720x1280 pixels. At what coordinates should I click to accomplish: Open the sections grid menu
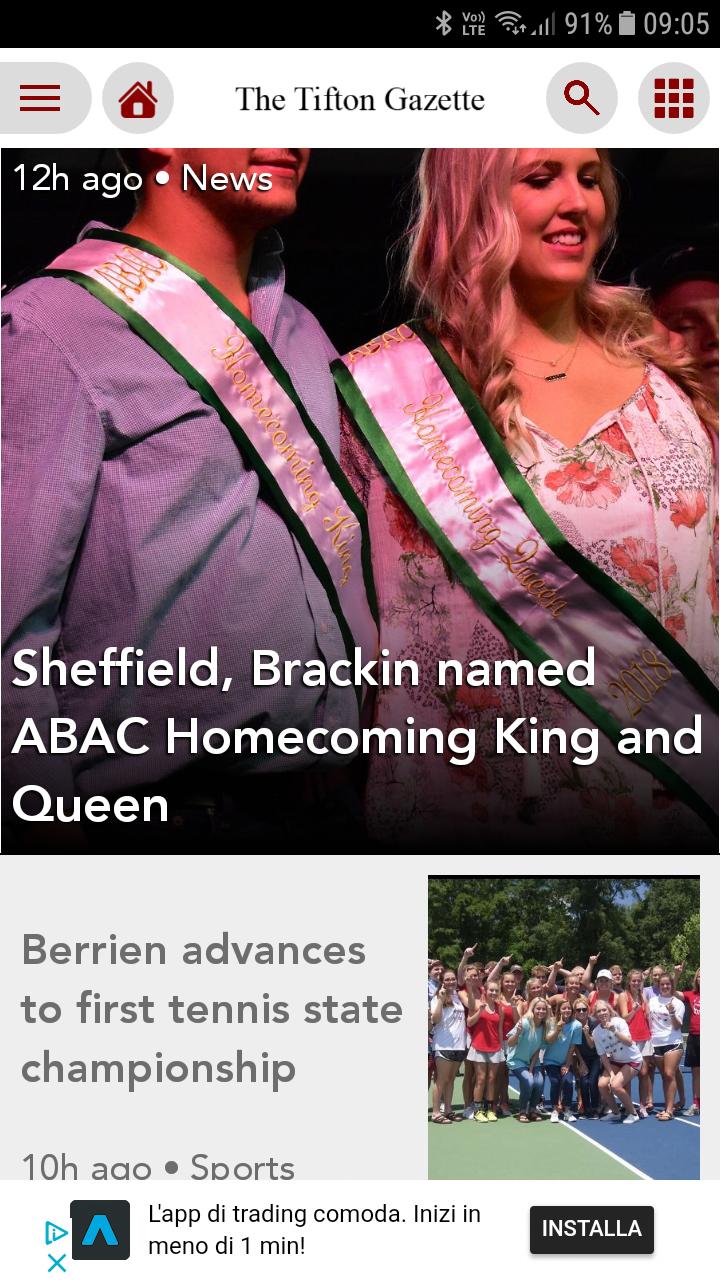673,98
